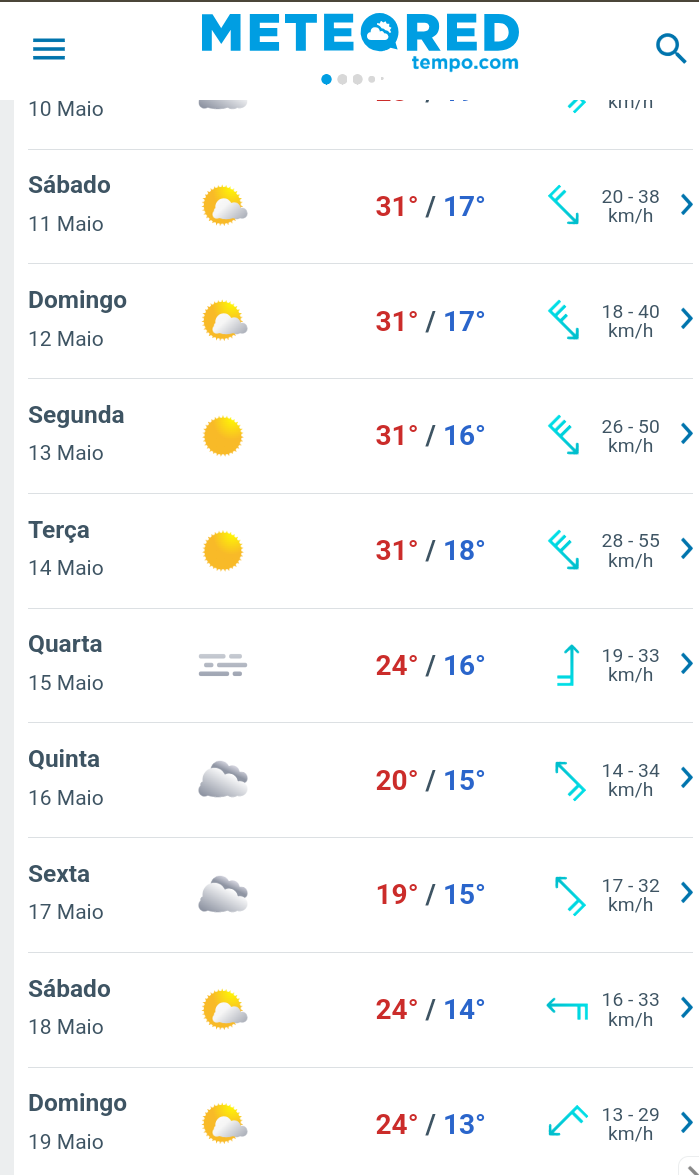This screenshot has height=1175, width=699.
Task: Open Terça 14 Maio forecast
Action: [360, 551]
